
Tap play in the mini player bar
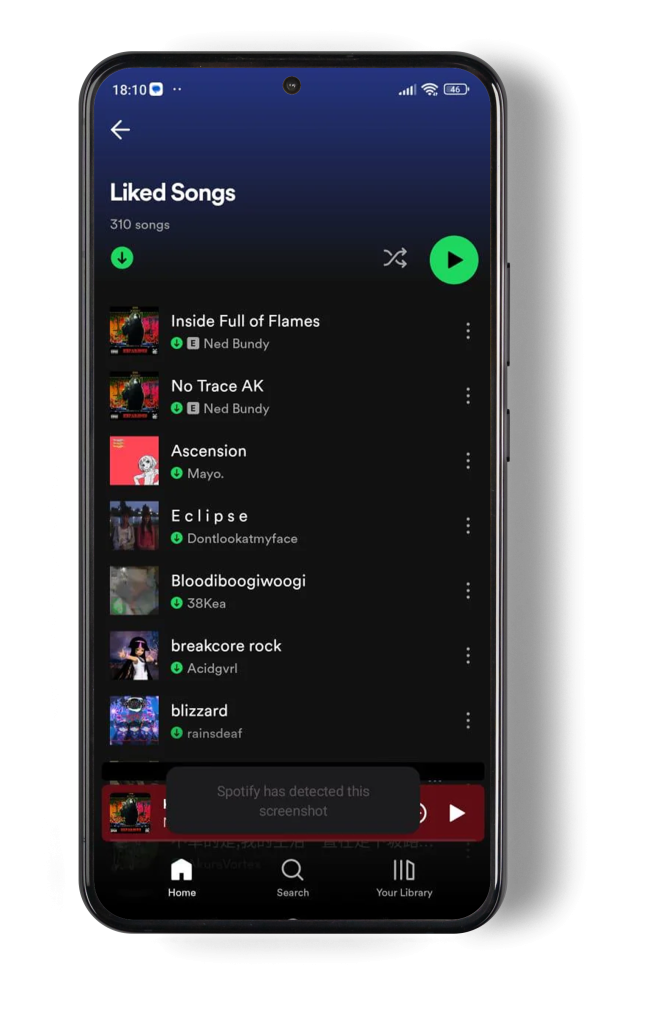click(x=457, y=813)
